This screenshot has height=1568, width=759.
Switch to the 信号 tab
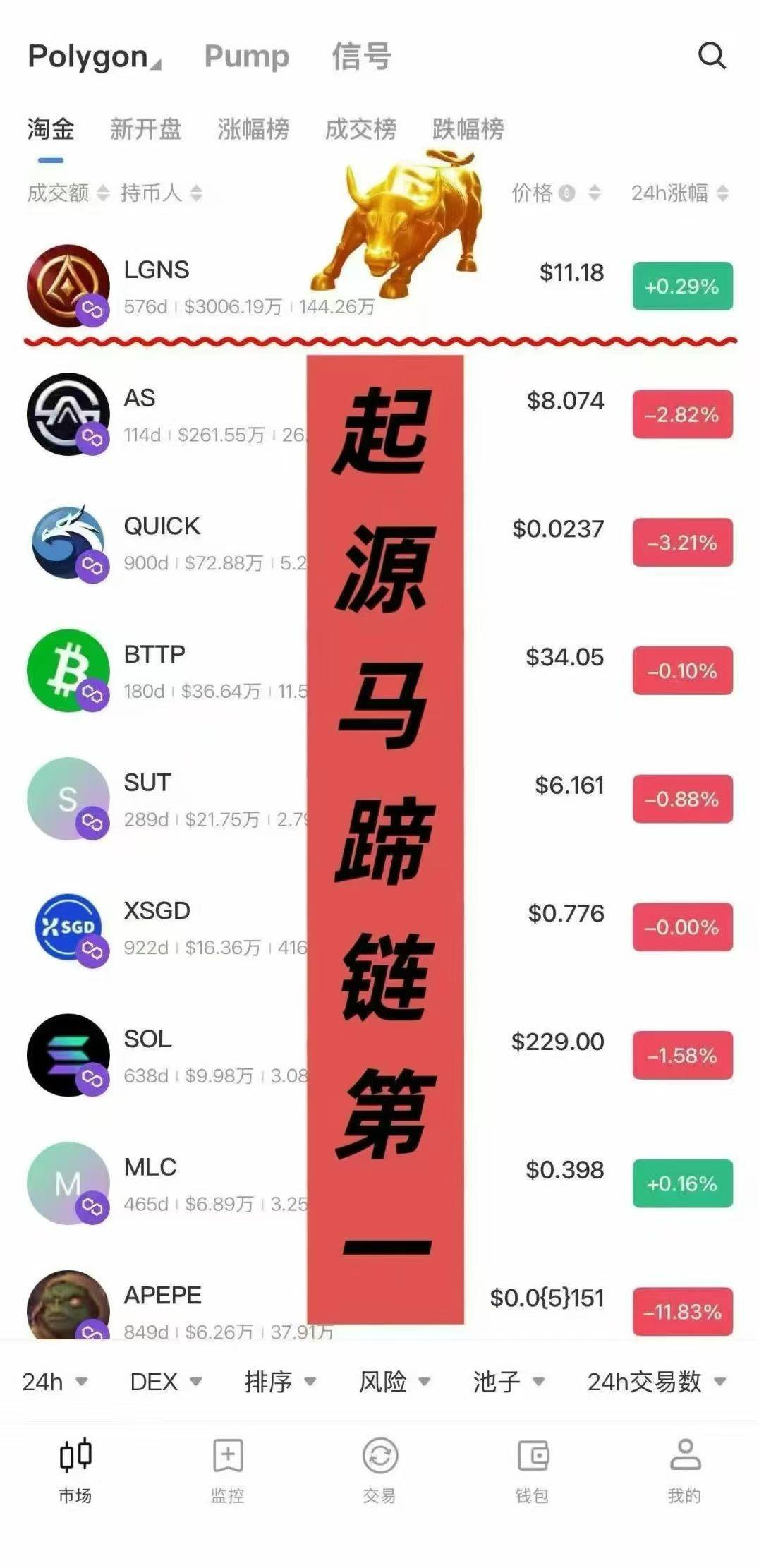(x=361, y=56)
